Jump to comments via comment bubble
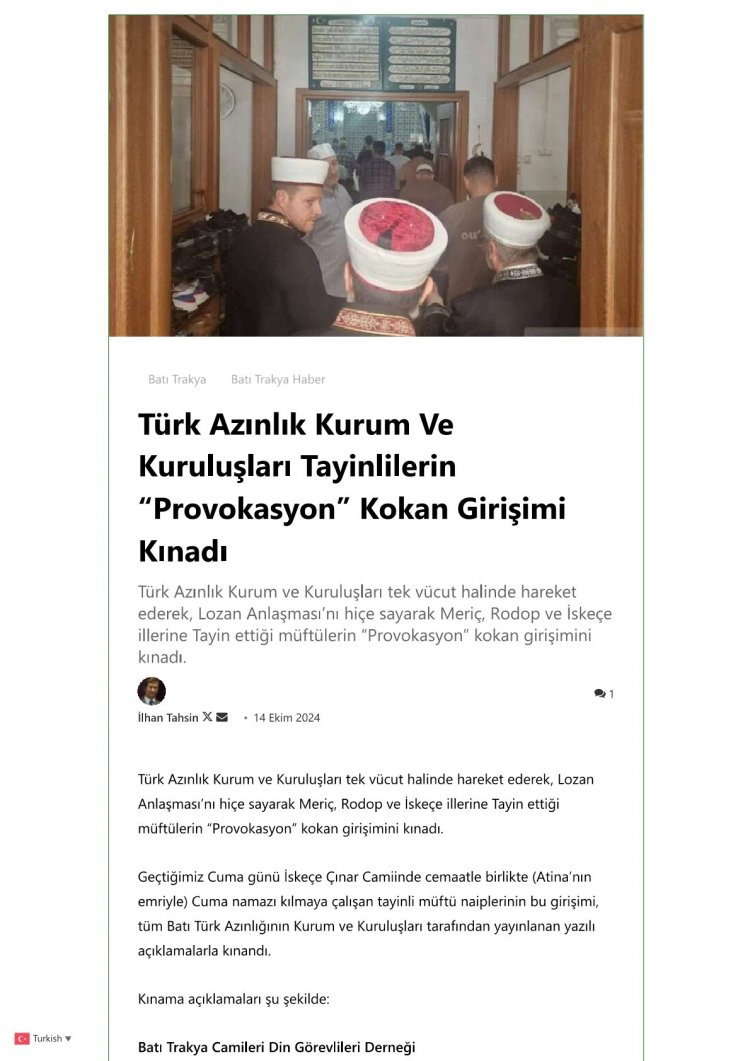The height and width of the screenshot is (1061, 750). (603, 694)
